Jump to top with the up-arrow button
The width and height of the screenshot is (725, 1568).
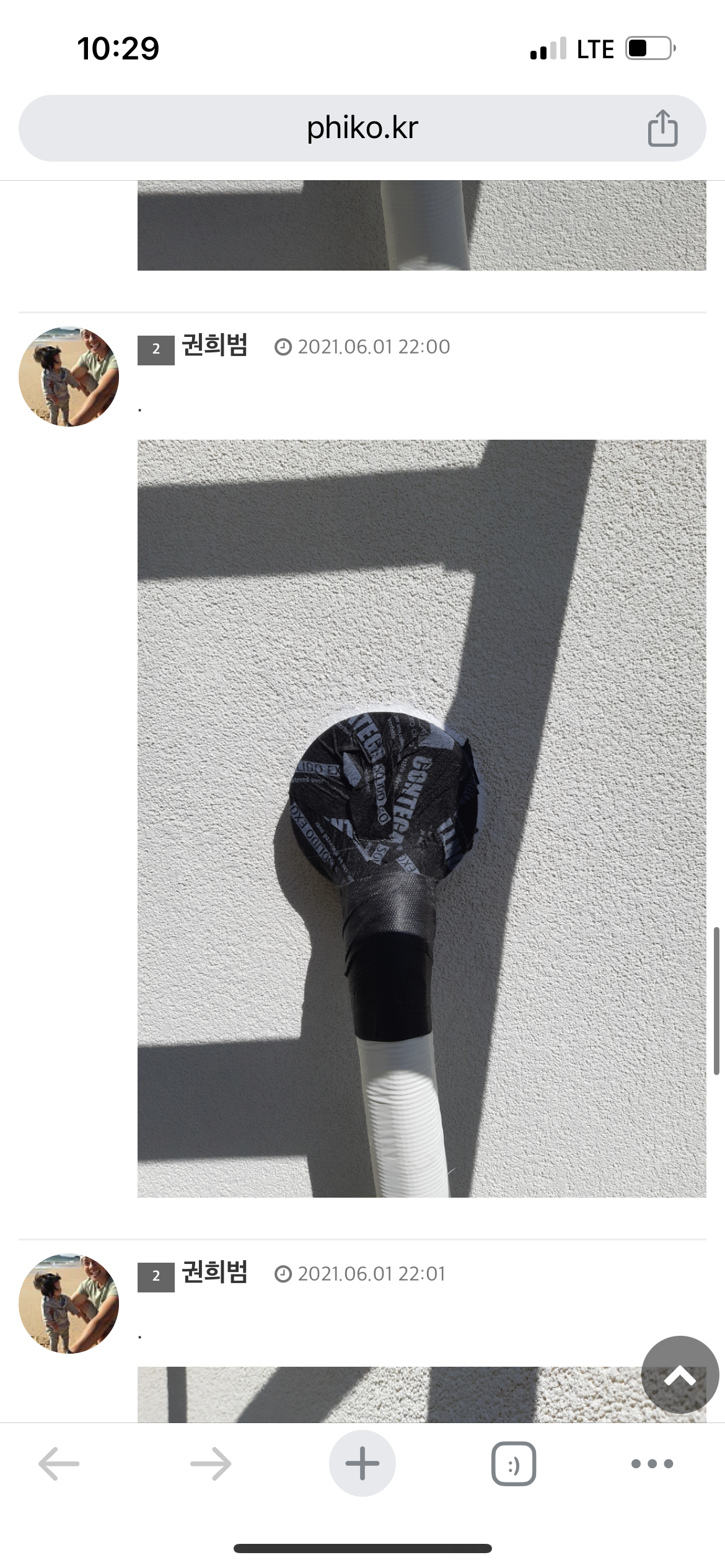(x=680, y=1375)
